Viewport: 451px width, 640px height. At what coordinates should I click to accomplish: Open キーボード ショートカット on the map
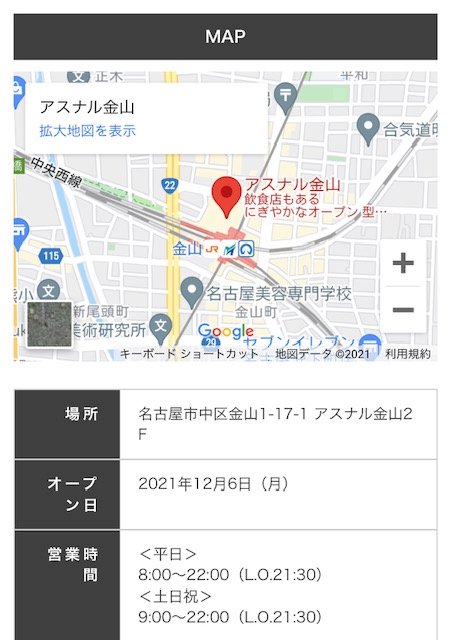click(x=189, y=354)
